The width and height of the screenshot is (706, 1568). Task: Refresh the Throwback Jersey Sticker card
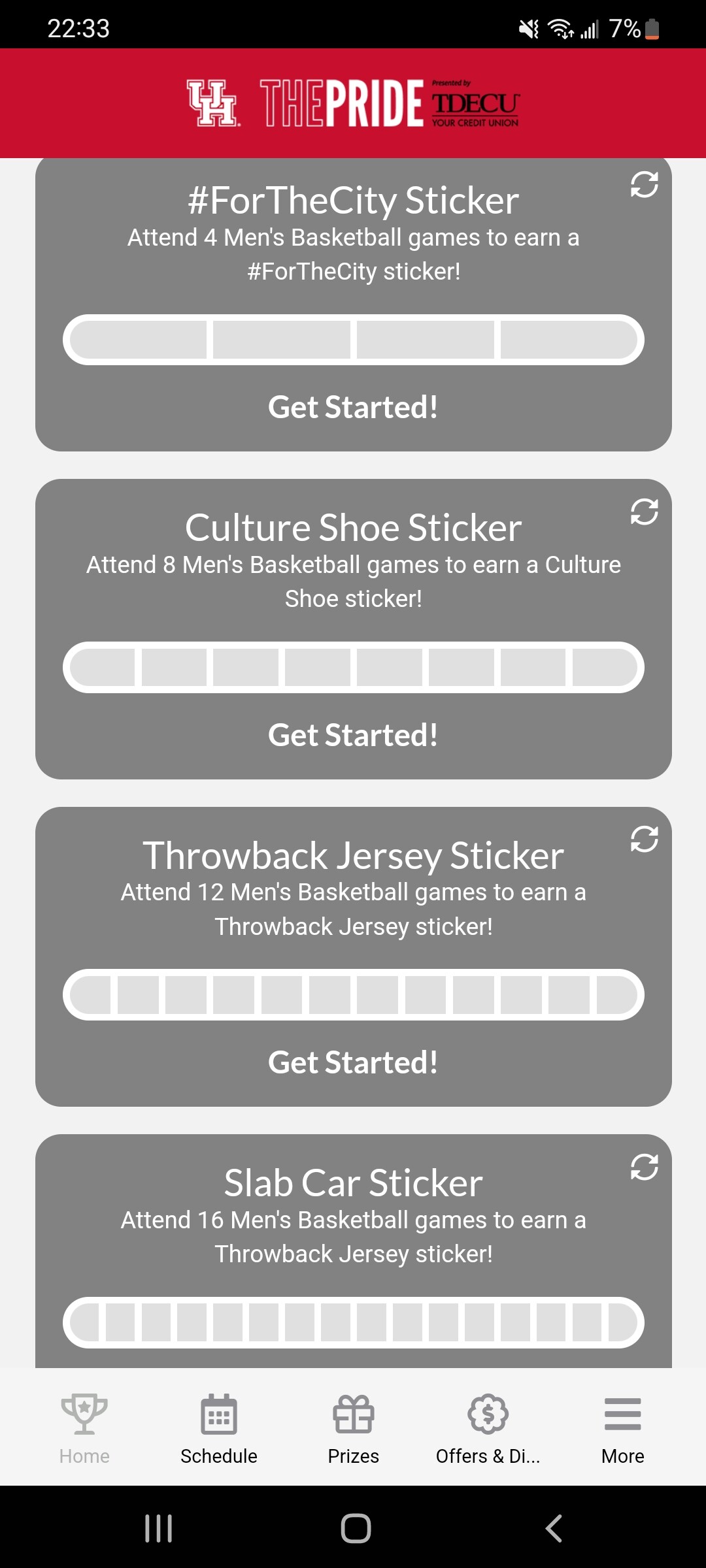click(644, 839)
